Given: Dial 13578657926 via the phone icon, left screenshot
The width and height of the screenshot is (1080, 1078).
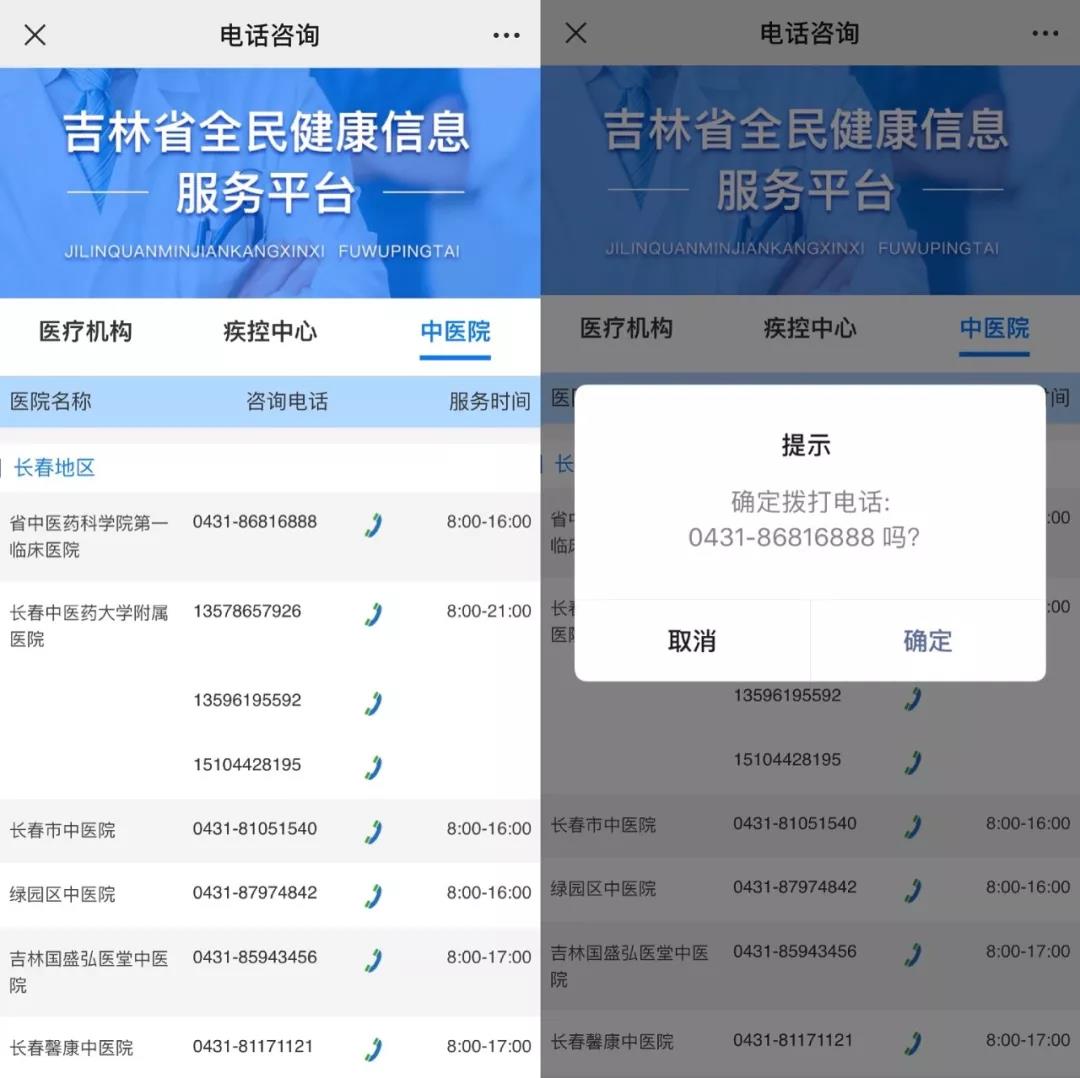Looking at the screenshot, I should tap(373, 614).
